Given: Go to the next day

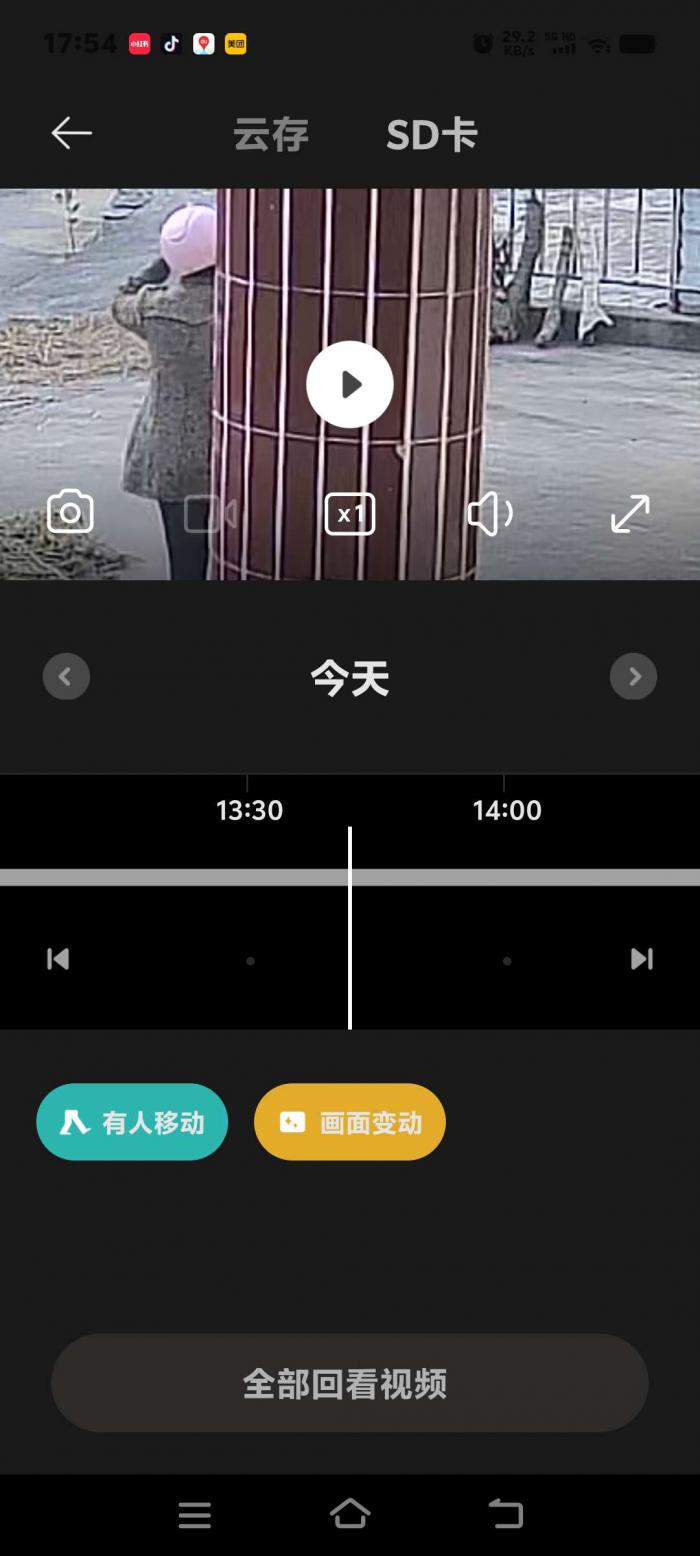Looking at the screenshot, I should pos(633,677).
